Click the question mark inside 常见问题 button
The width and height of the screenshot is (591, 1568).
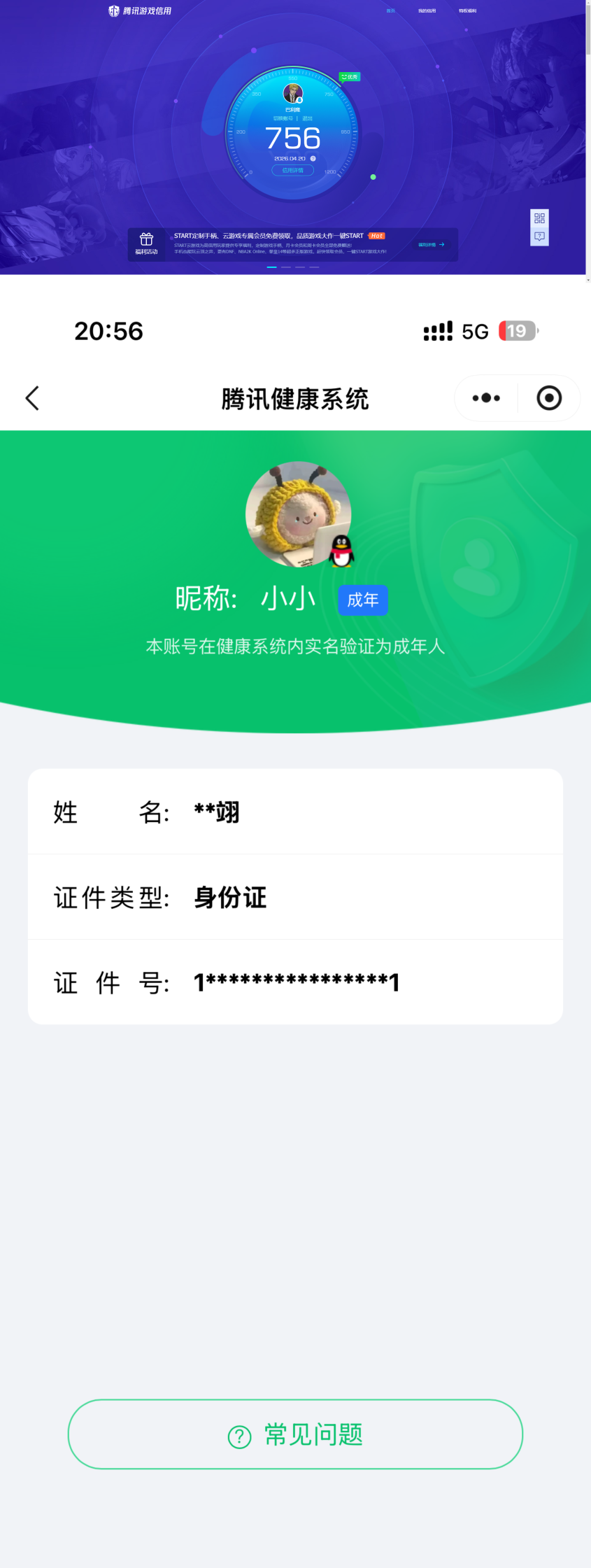238,1434
